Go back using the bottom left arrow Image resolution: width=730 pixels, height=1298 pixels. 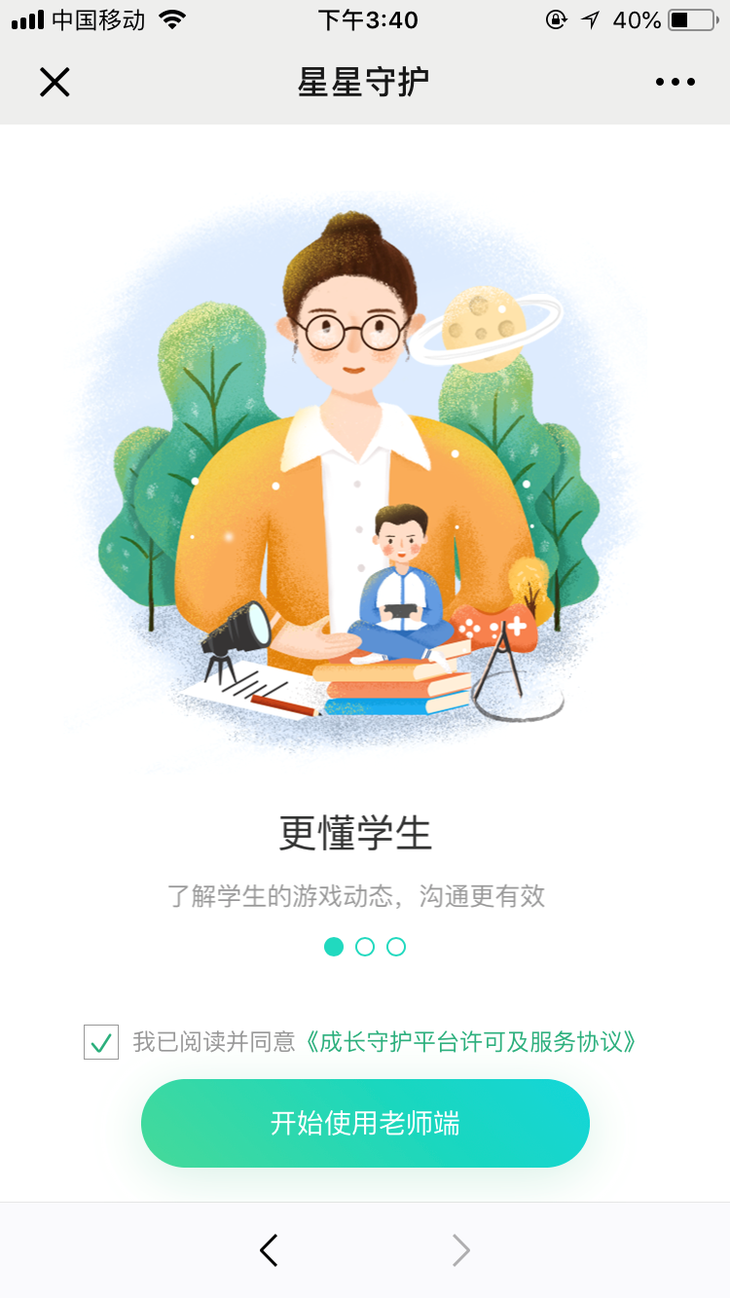click(x=268, y=1250)
